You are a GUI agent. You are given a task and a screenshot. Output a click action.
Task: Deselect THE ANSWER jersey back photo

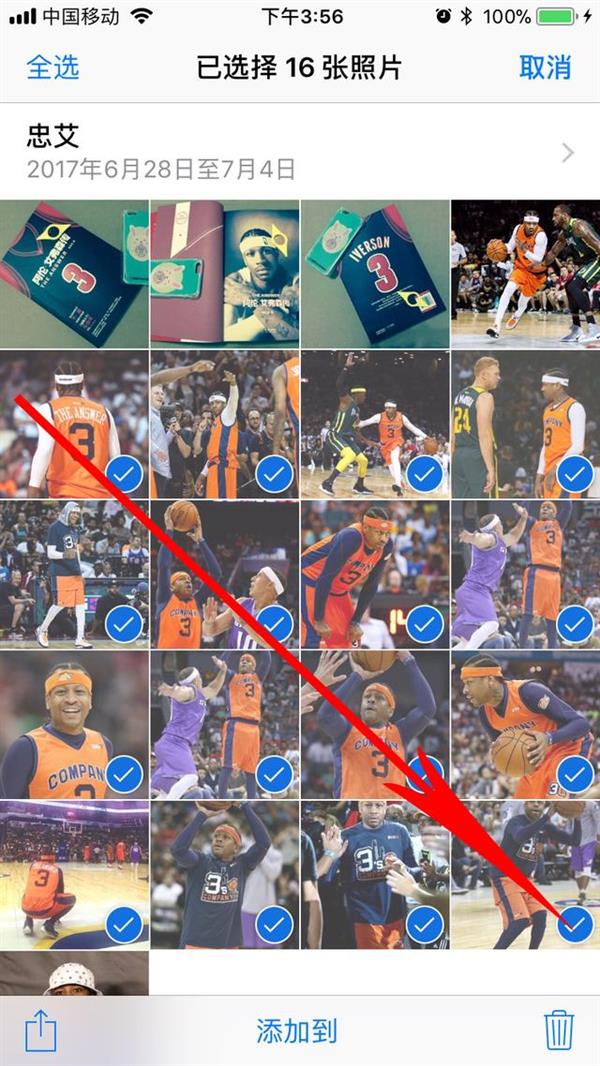pos(74,424)
